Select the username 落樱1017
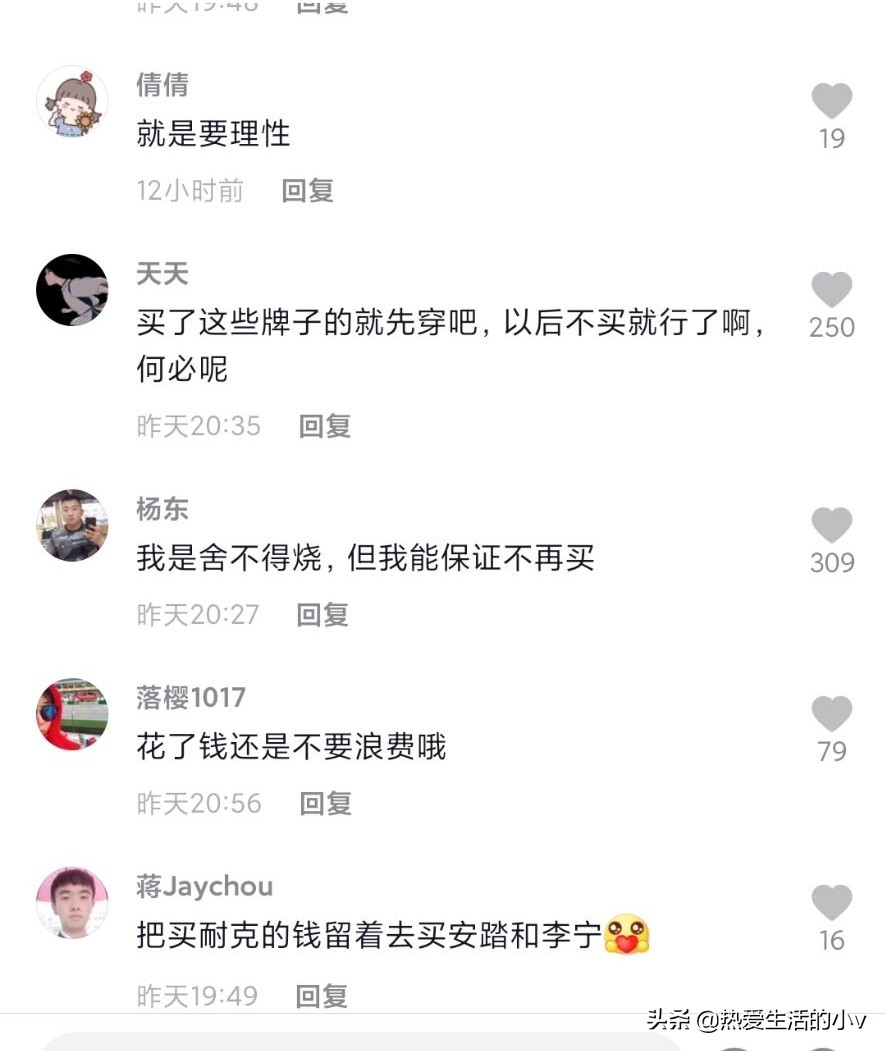Screen dimensions: 886x1051 click(x=190, y=697)
